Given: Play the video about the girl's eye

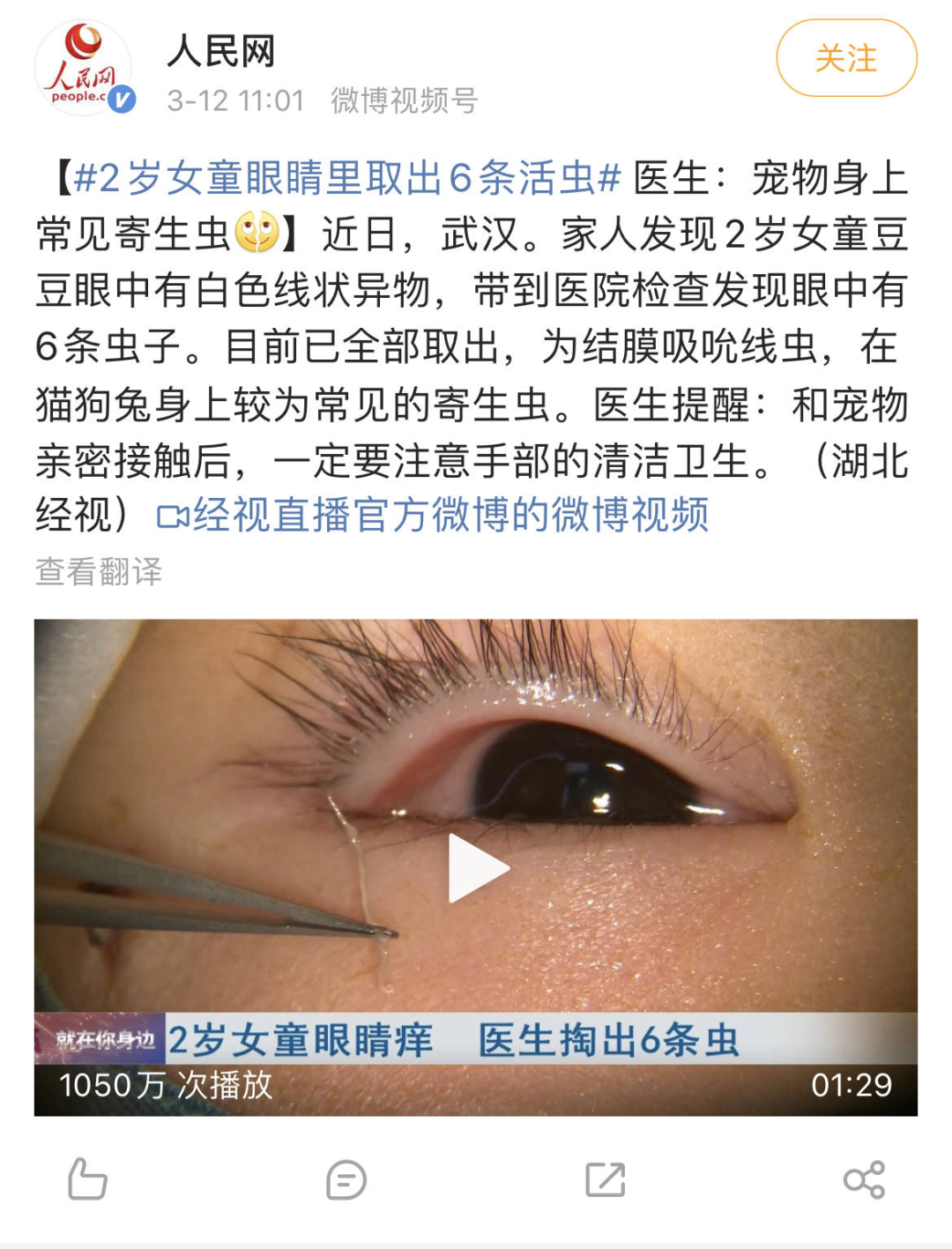Looking at the screenshot, I should pos(477,867).
